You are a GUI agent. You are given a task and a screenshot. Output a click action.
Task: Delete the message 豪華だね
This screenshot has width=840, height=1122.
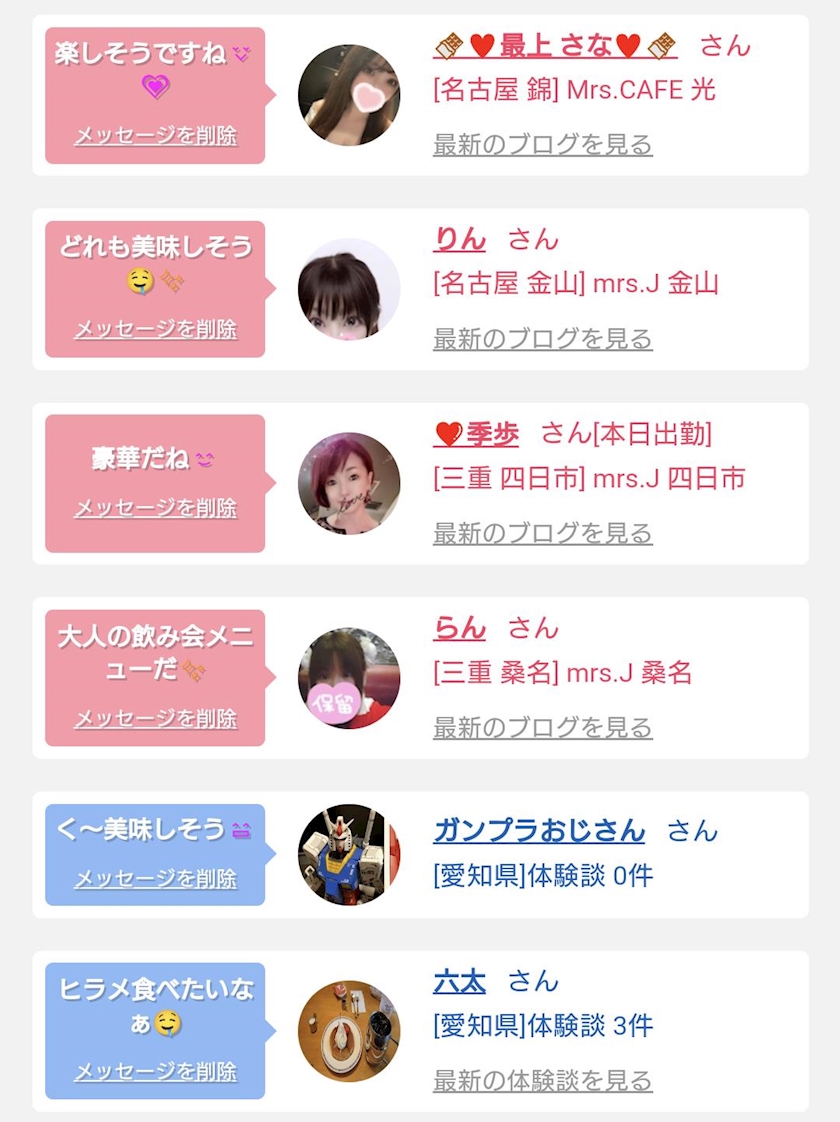click(156, 508)
